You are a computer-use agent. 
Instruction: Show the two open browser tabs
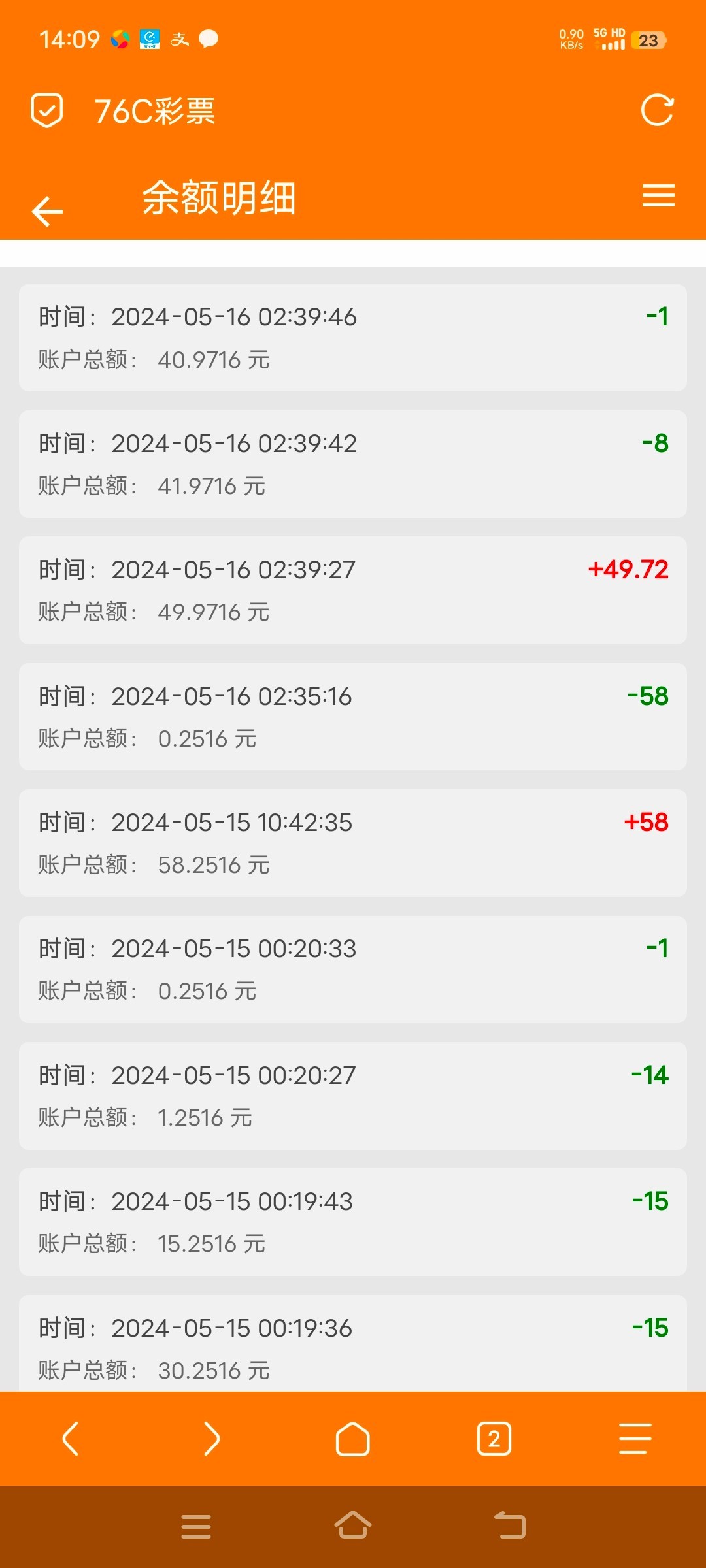coord(494,1439)
